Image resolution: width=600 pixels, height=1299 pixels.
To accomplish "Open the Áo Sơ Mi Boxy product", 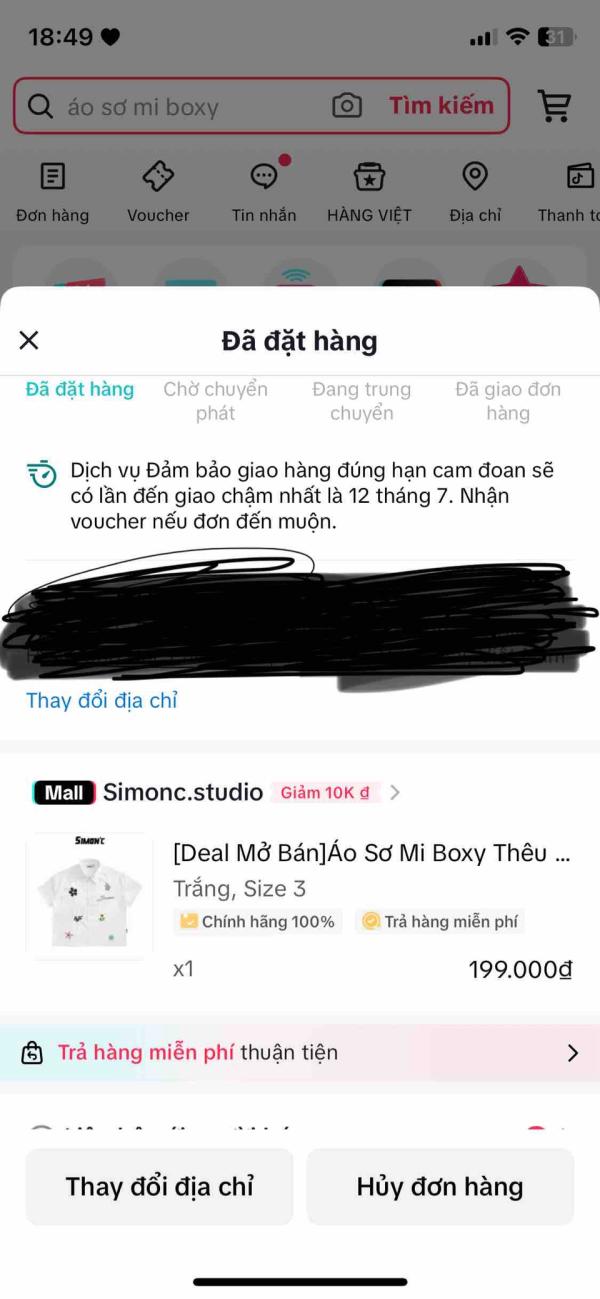I will pyautogui.click(x=372, y=853).
